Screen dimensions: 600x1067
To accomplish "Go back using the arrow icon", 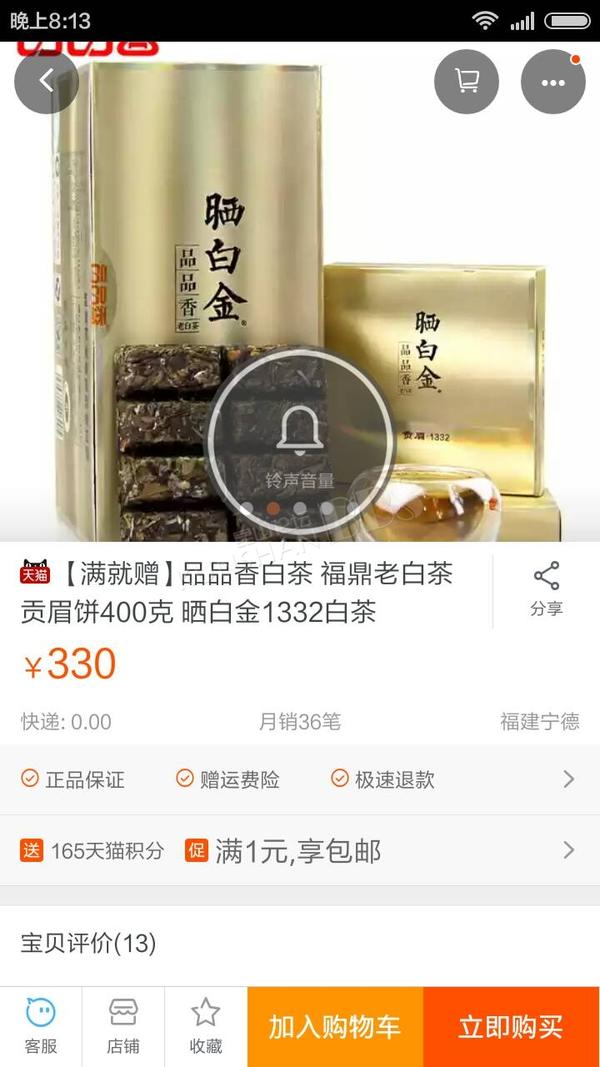I will coord(46,81).
